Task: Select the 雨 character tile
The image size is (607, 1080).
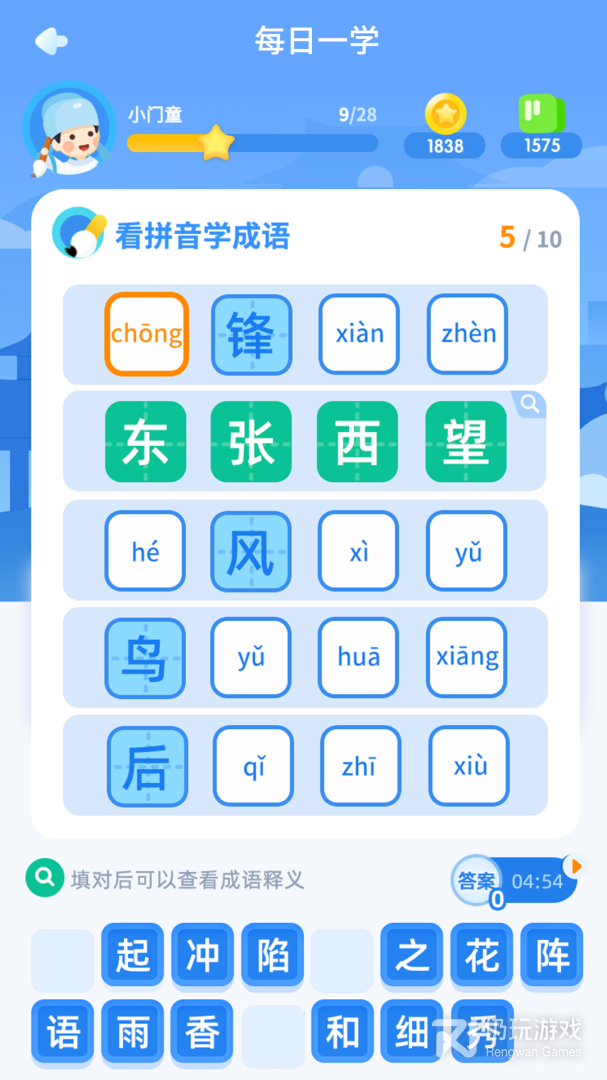Action: [x=132, y=1032]
